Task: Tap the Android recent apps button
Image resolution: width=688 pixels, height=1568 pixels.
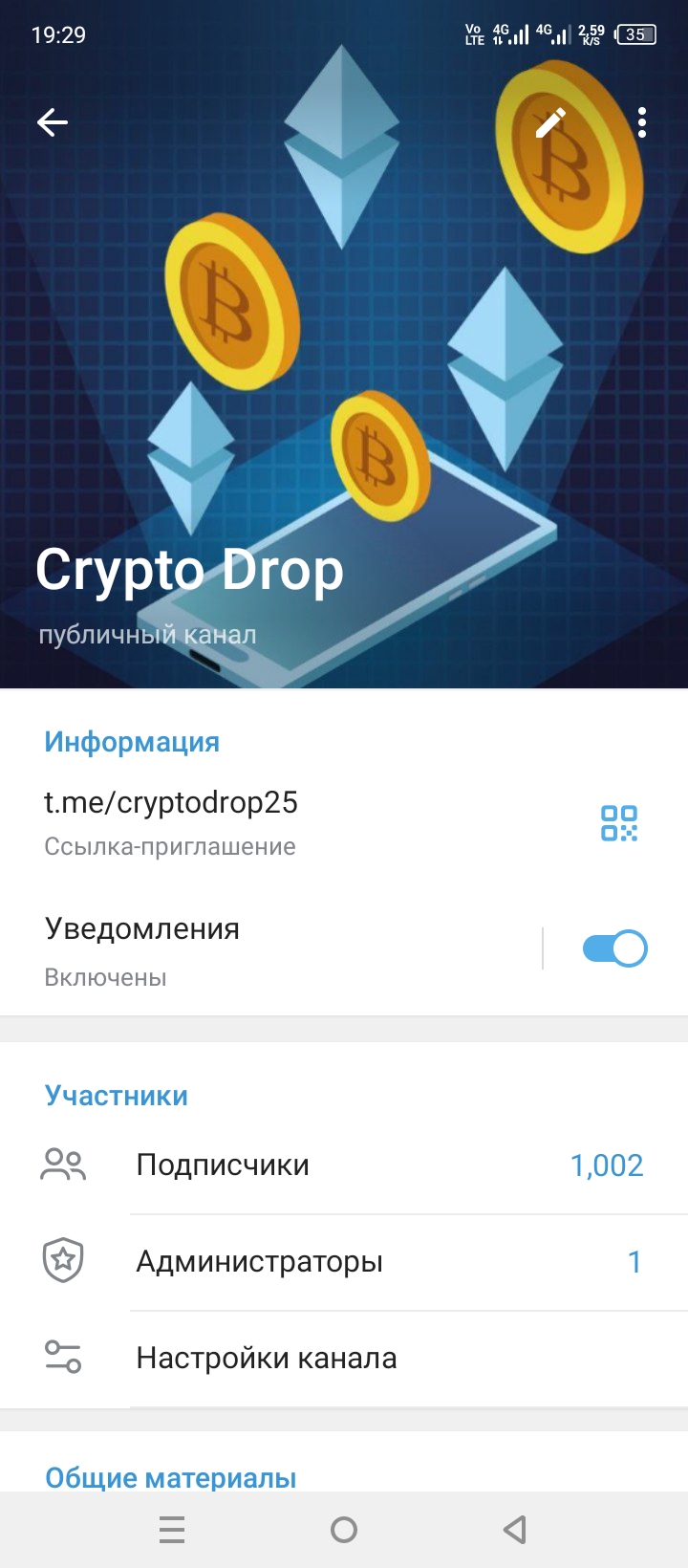Action: 171,1529
